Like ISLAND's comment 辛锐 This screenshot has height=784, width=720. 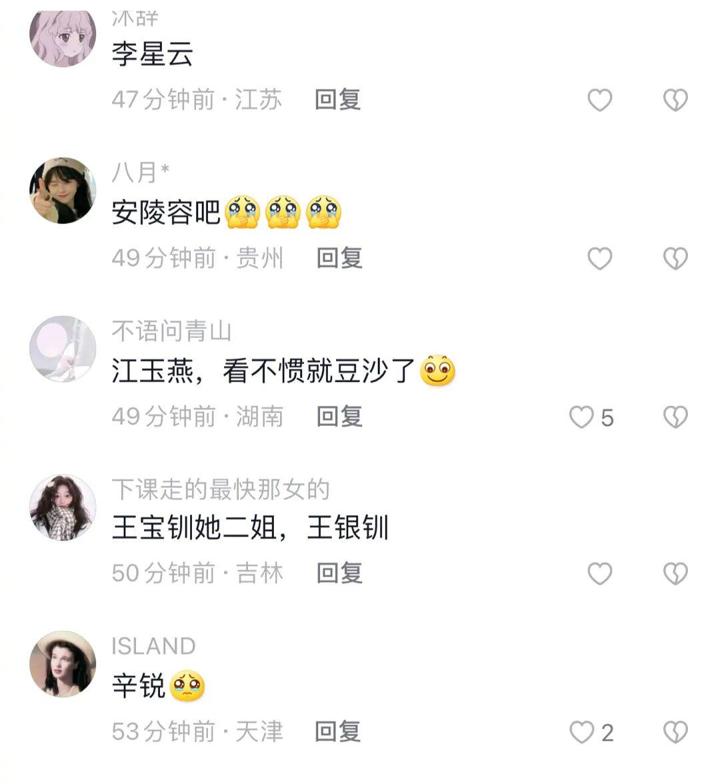pyautogui.click(x=582, y=732)
